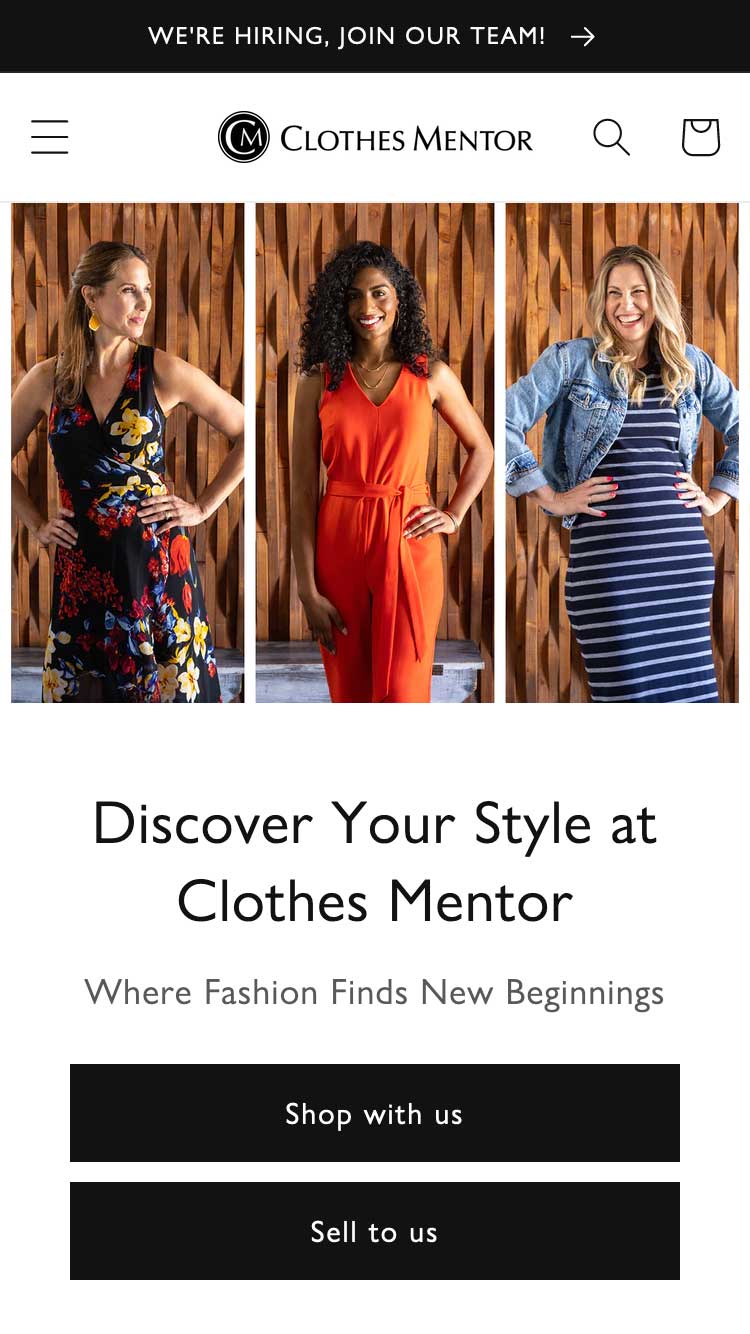Open the hamburger menu

(x=50, y=137)
